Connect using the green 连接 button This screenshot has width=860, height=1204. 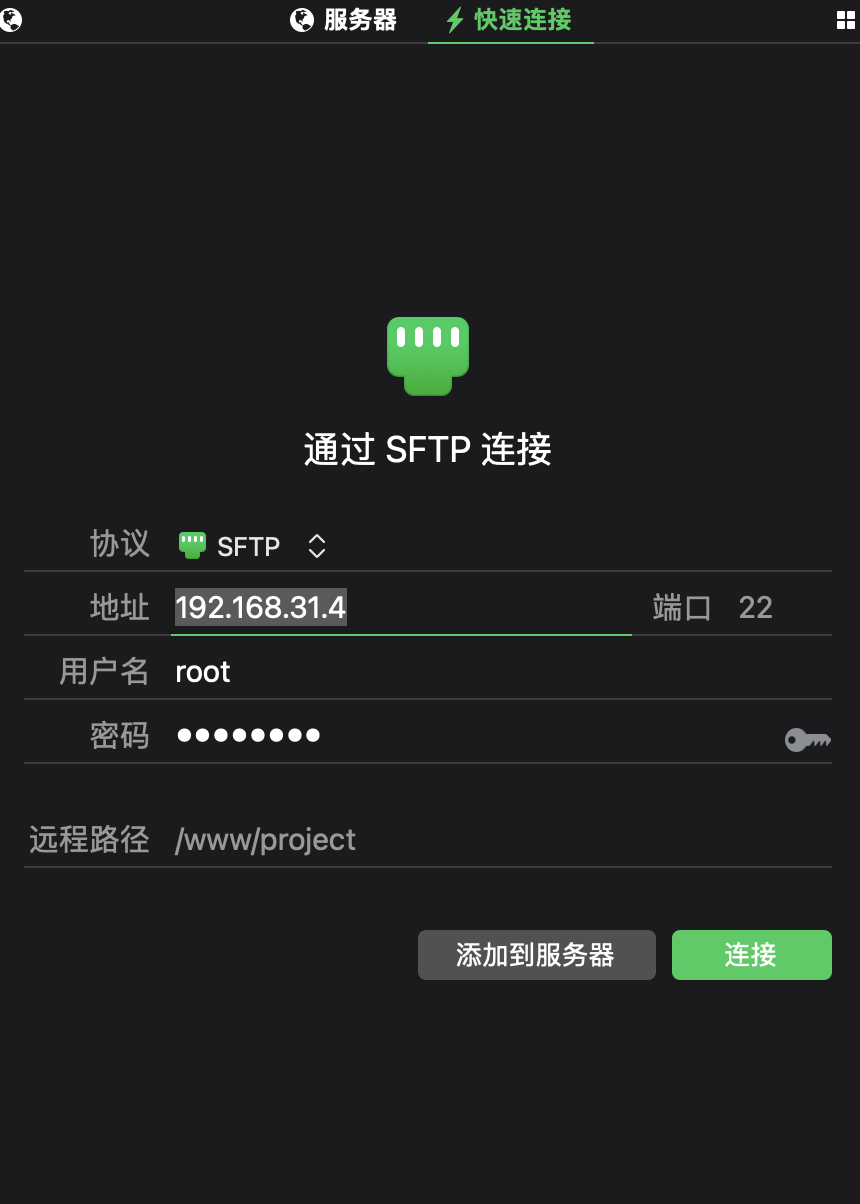tap(751, 955)
